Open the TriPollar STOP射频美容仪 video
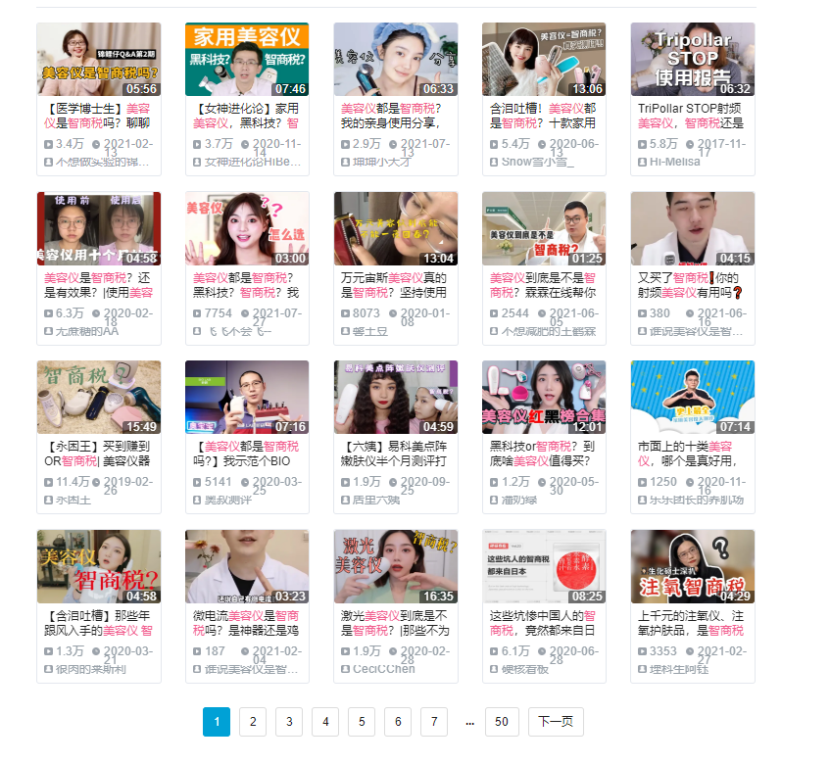Image resolution: width=831 pixels, height=765 pixels. tap(692, 60)
